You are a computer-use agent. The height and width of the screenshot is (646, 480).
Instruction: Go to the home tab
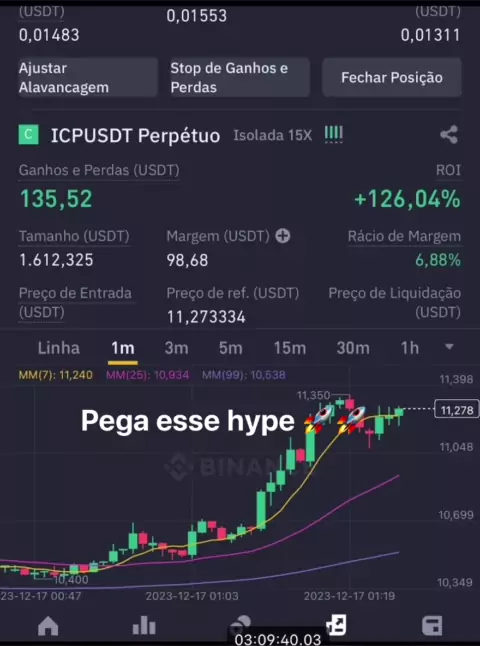point(48,627)
